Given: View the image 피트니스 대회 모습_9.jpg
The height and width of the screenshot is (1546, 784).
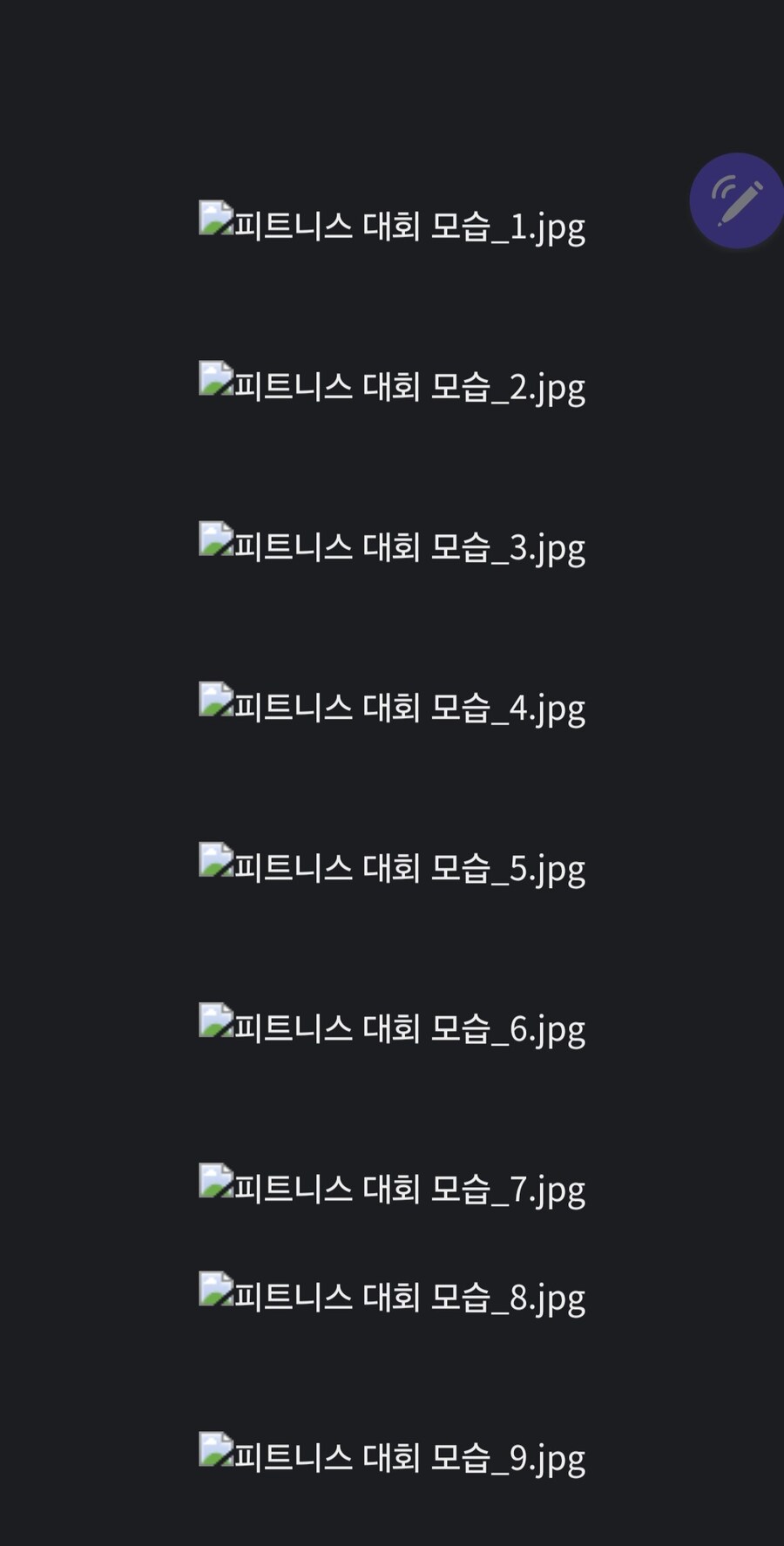Looking at the screenshot, I should pos(392,1455).
